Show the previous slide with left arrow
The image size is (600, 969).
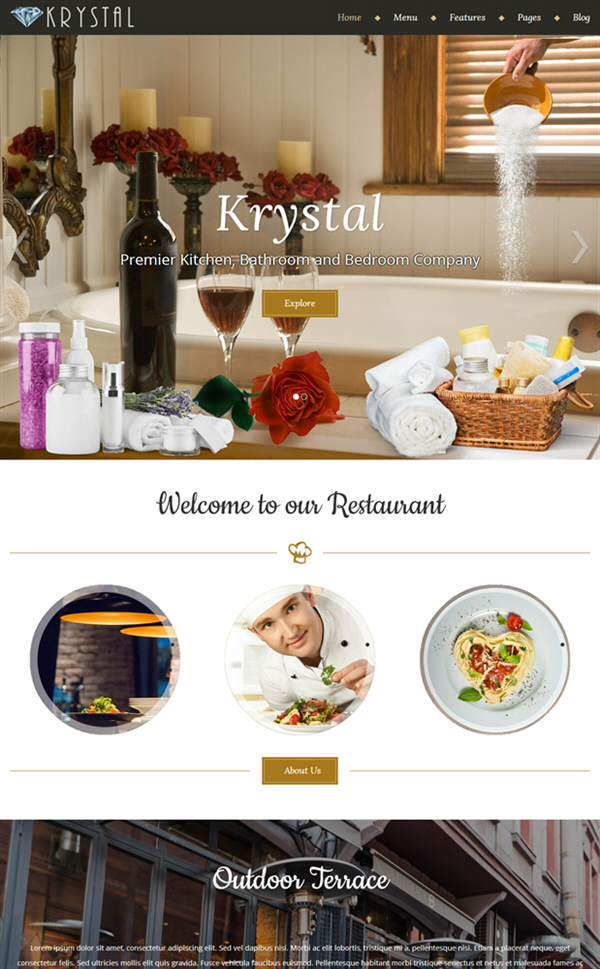click(x=20, y=247)
